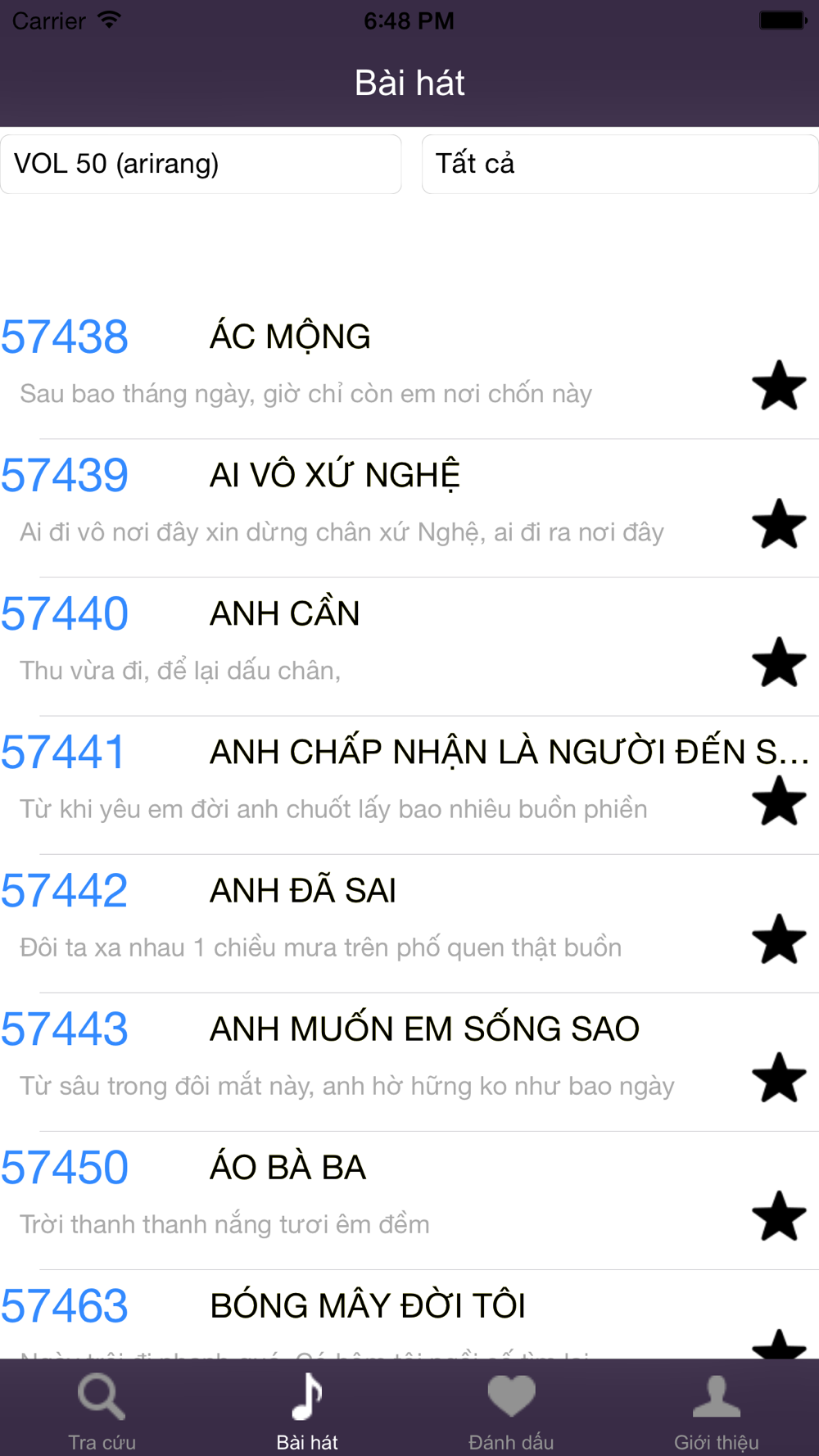Image resolution: width=819 pixels, height=1456 pixels.
Task: Tap the star next to ANH ĐÃ SAI
Action: coord(779,938)
